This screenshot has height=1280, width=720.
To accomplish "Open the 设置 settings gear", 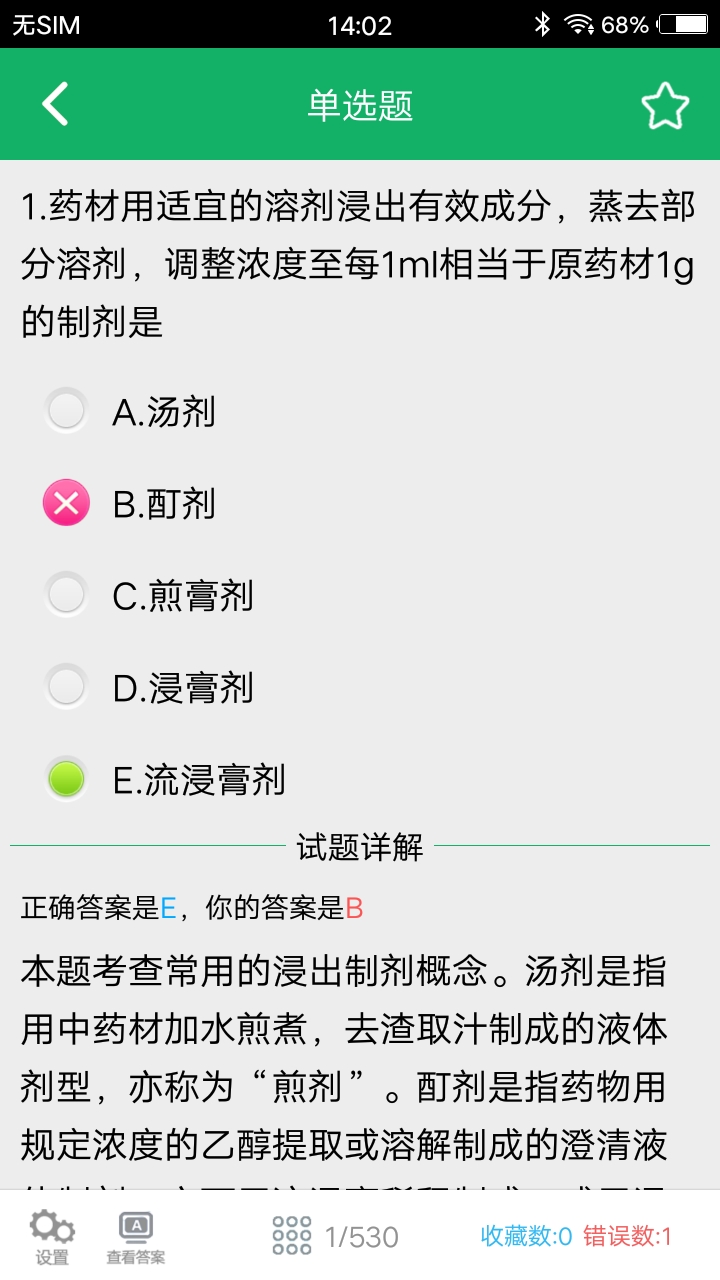I will (52, 1236).
